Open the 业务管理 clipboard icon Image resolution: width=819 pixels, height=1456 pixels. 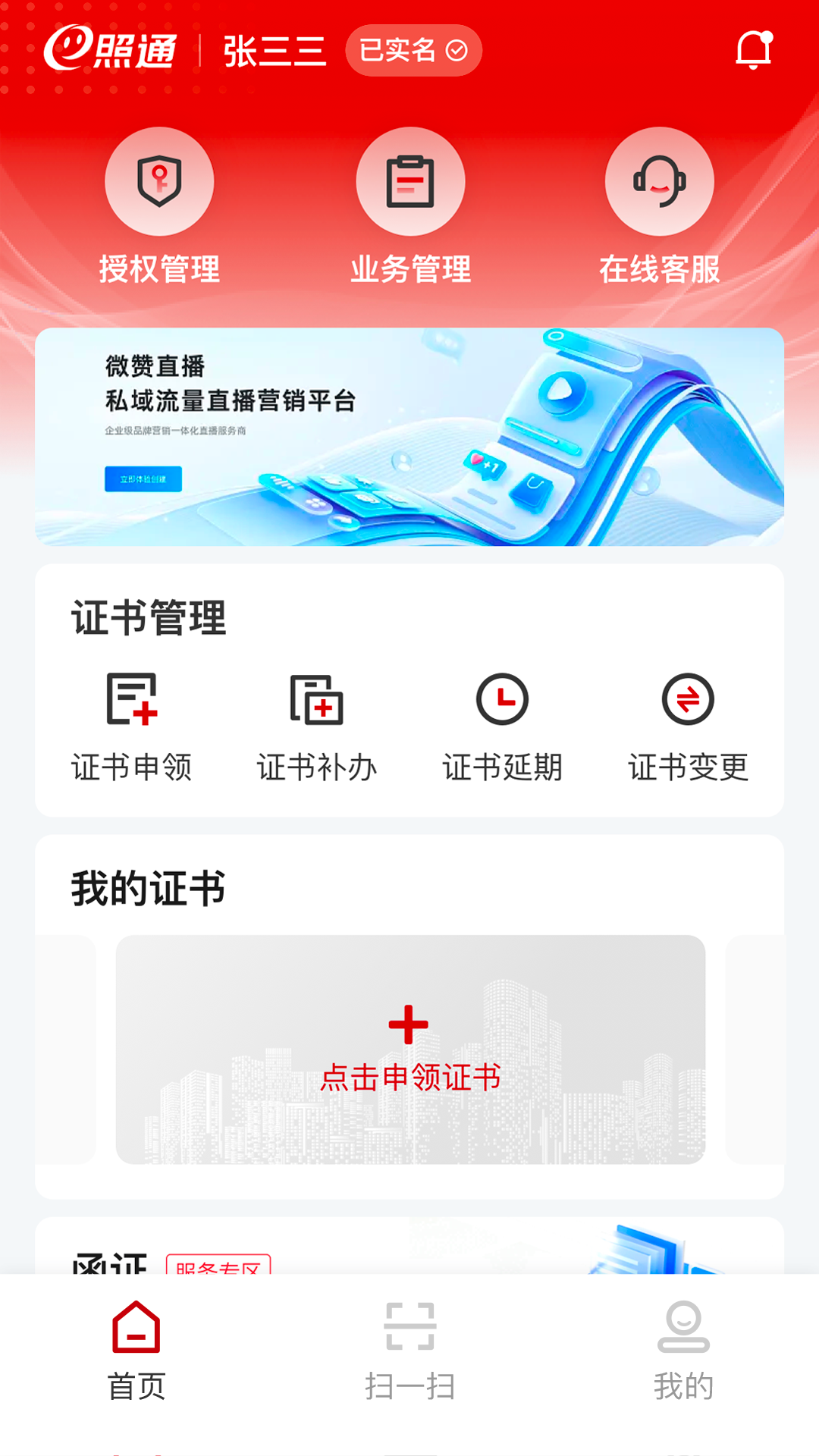[411, 181]
